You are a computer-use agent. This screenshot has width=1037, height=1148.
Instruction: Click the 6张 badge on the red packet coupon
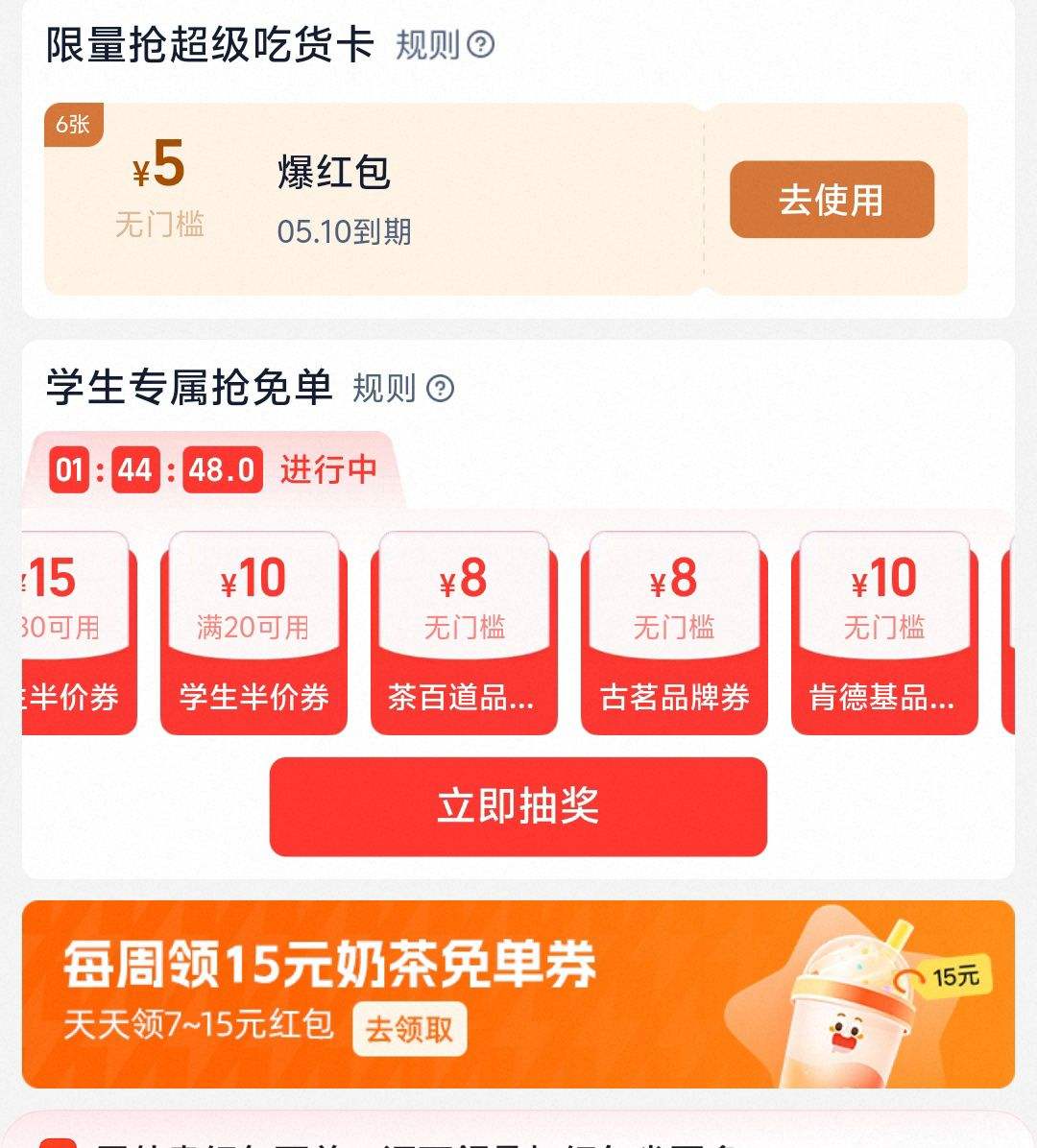(73, 125)
